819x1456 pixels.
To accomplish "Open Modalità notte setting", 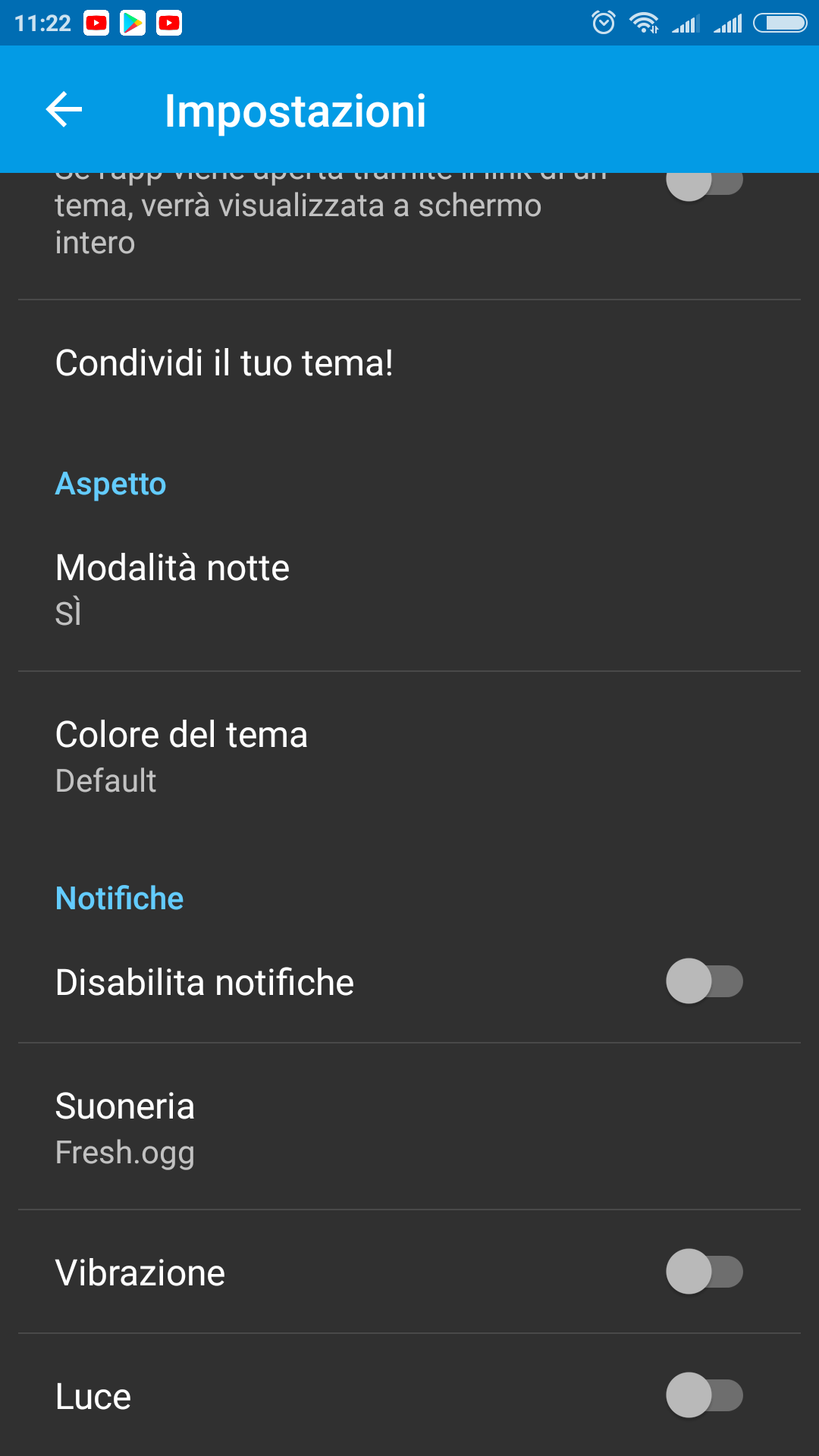I will point(409,589).
